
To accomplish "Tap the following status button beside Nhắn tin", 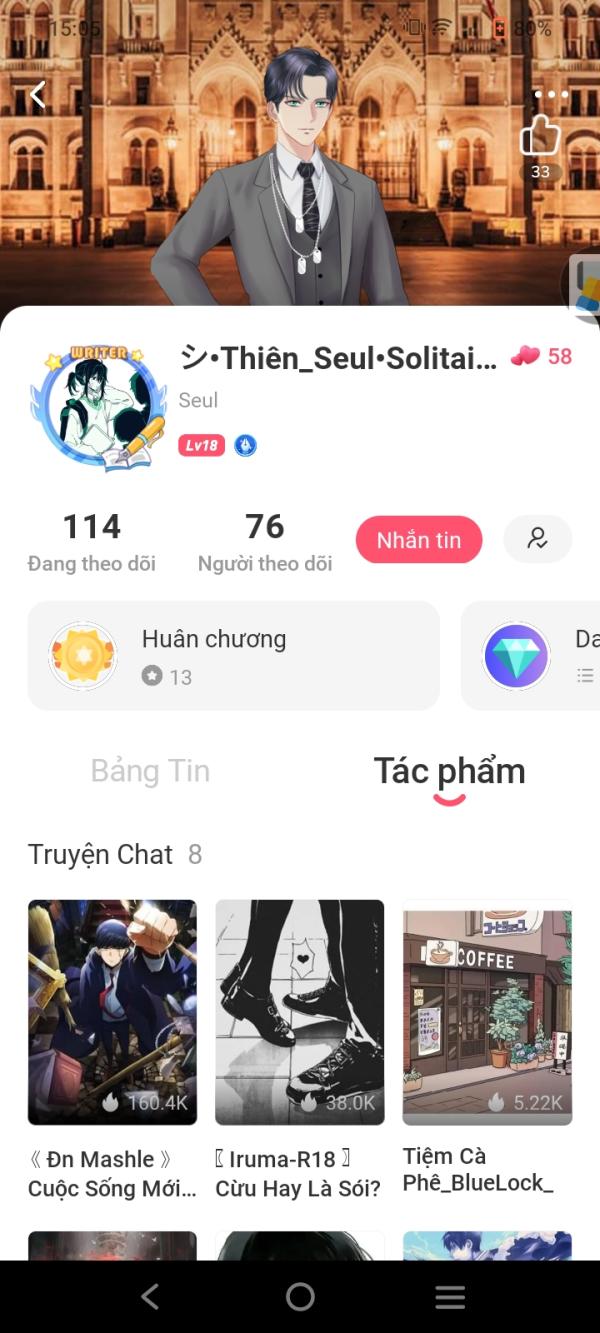I will [538, 540].
